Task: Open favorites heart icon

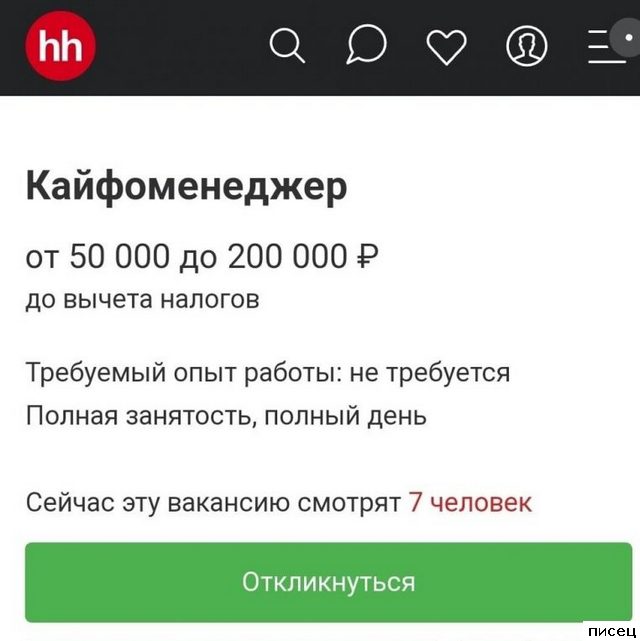Action: [446, 47]
